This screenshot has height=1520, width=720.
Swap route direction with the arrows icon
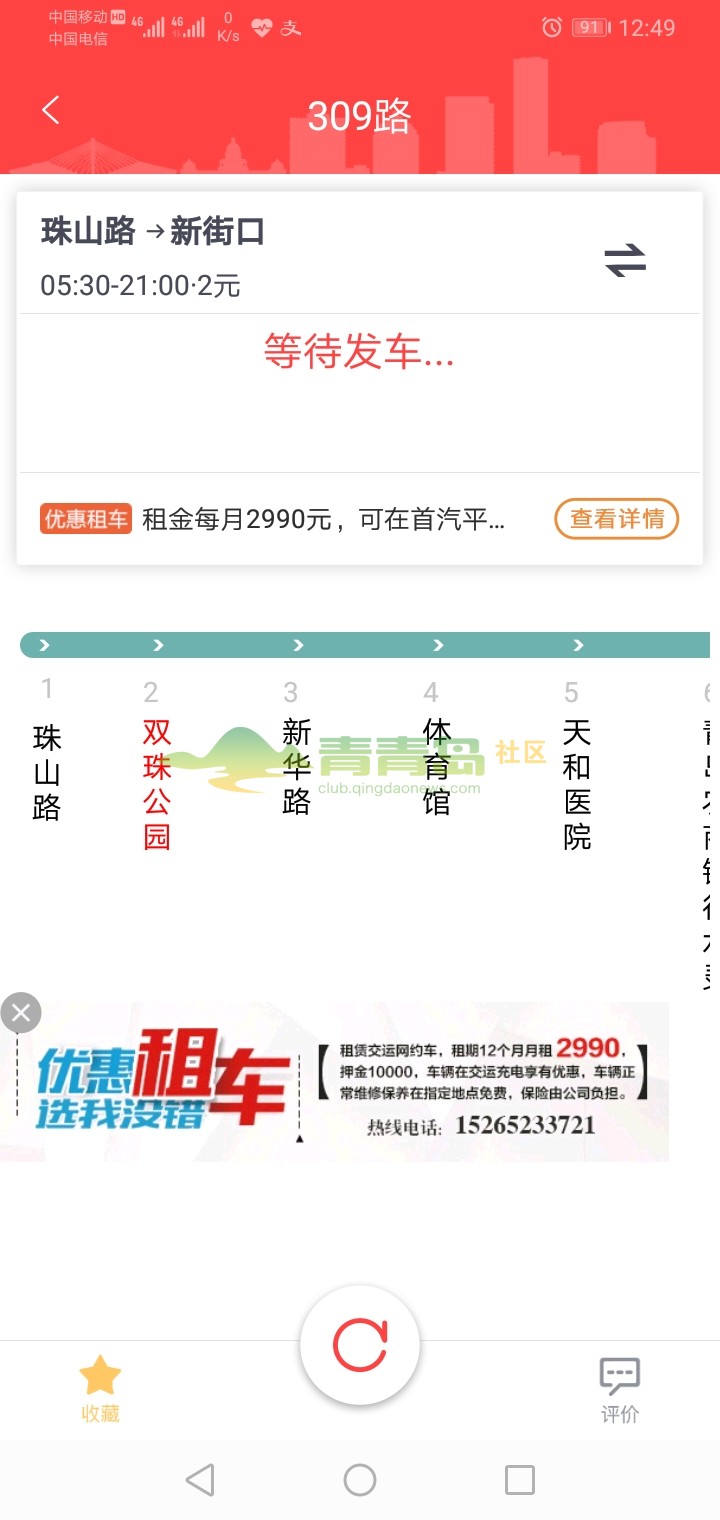[x=625, y=261]
